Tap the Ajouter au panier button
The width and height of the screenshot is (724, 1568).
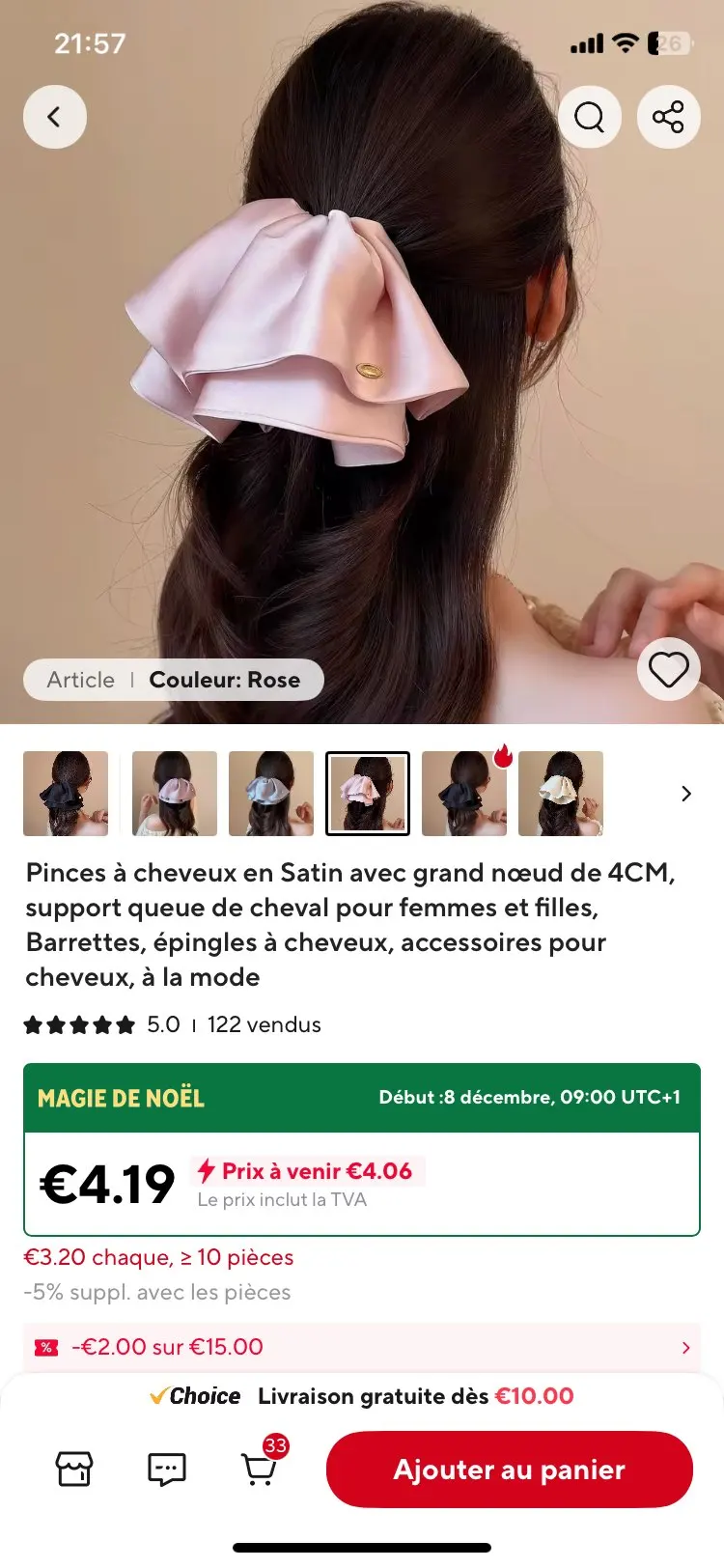tap(509, 1469)
